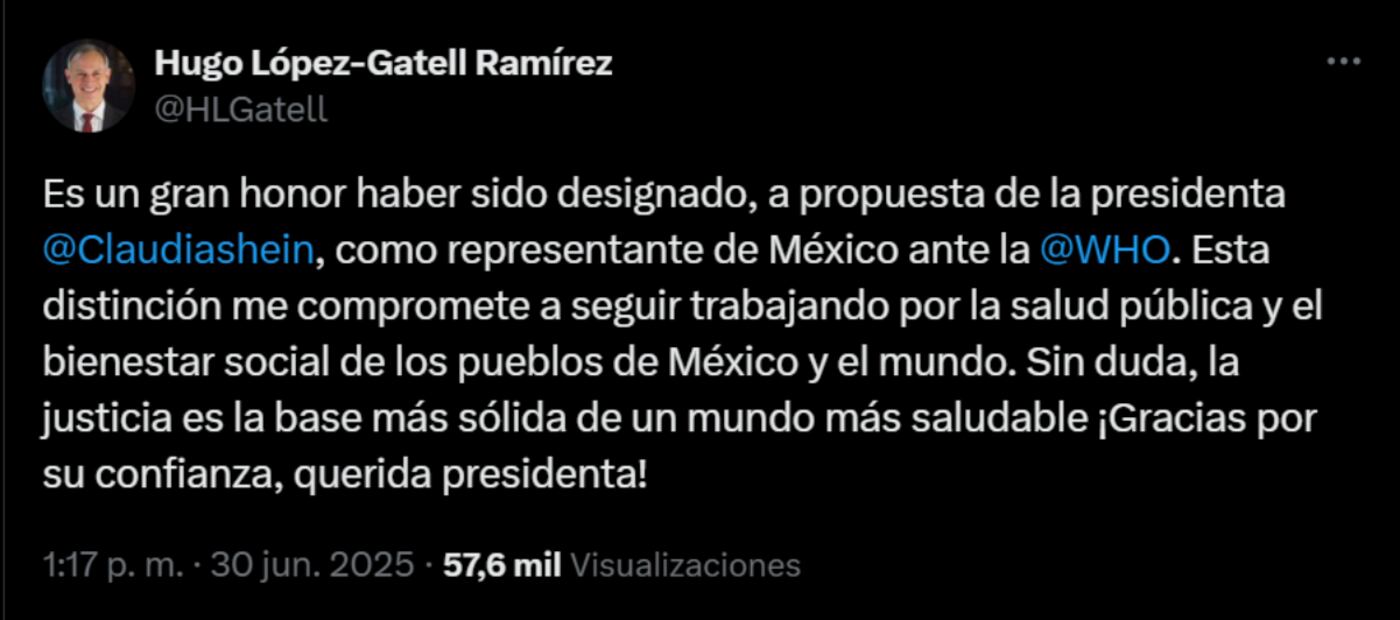Open the 1:17 p. m. 30 jun. 2025 timestamp
The image size is (1400, 620).
(x=228, y=565)
